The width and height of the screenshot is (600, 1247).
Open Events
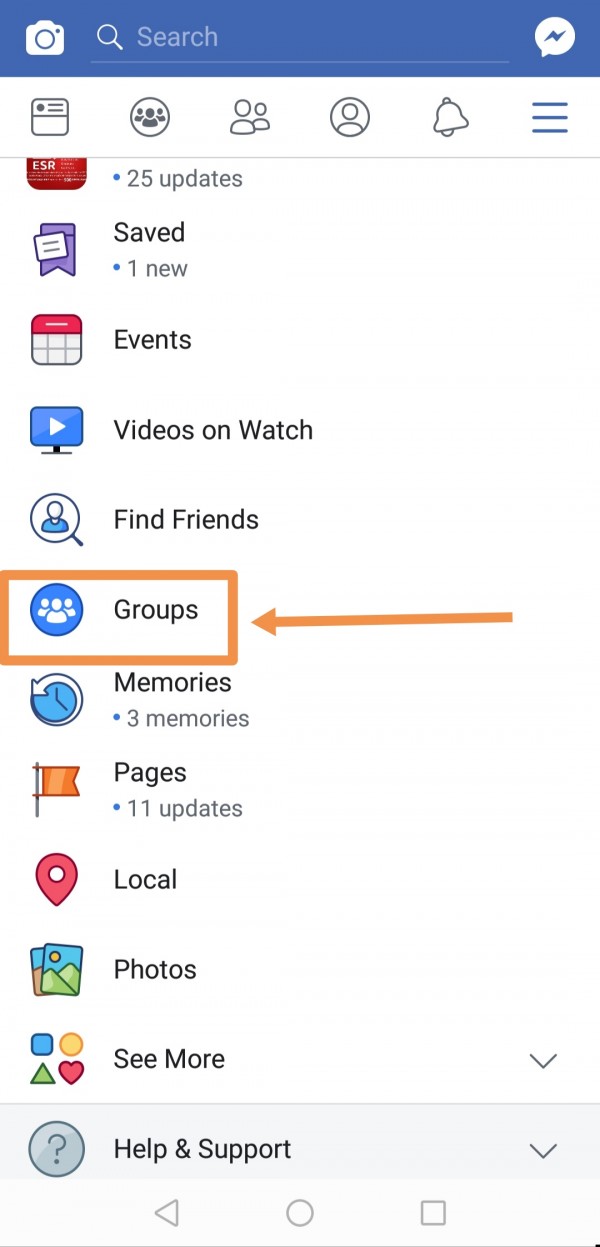point(152,340)
